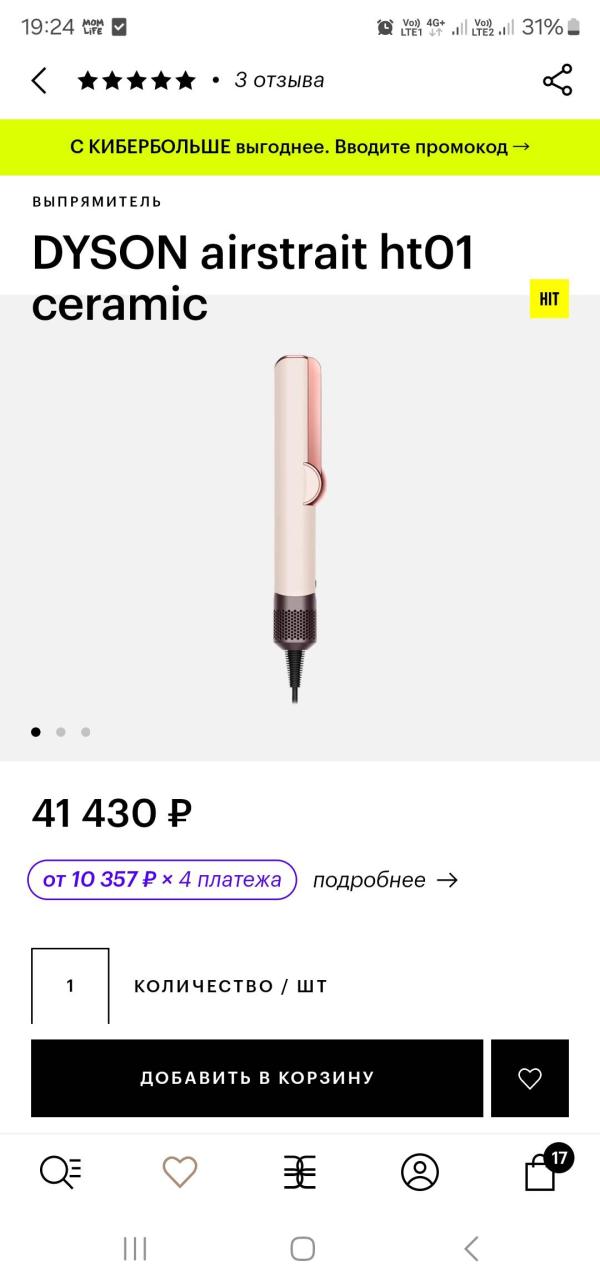The image size is (600, 1286).
Task: Open the КИБЕРБОЛЬШЕ promo code banner
Action: click(x=300, y=147)
